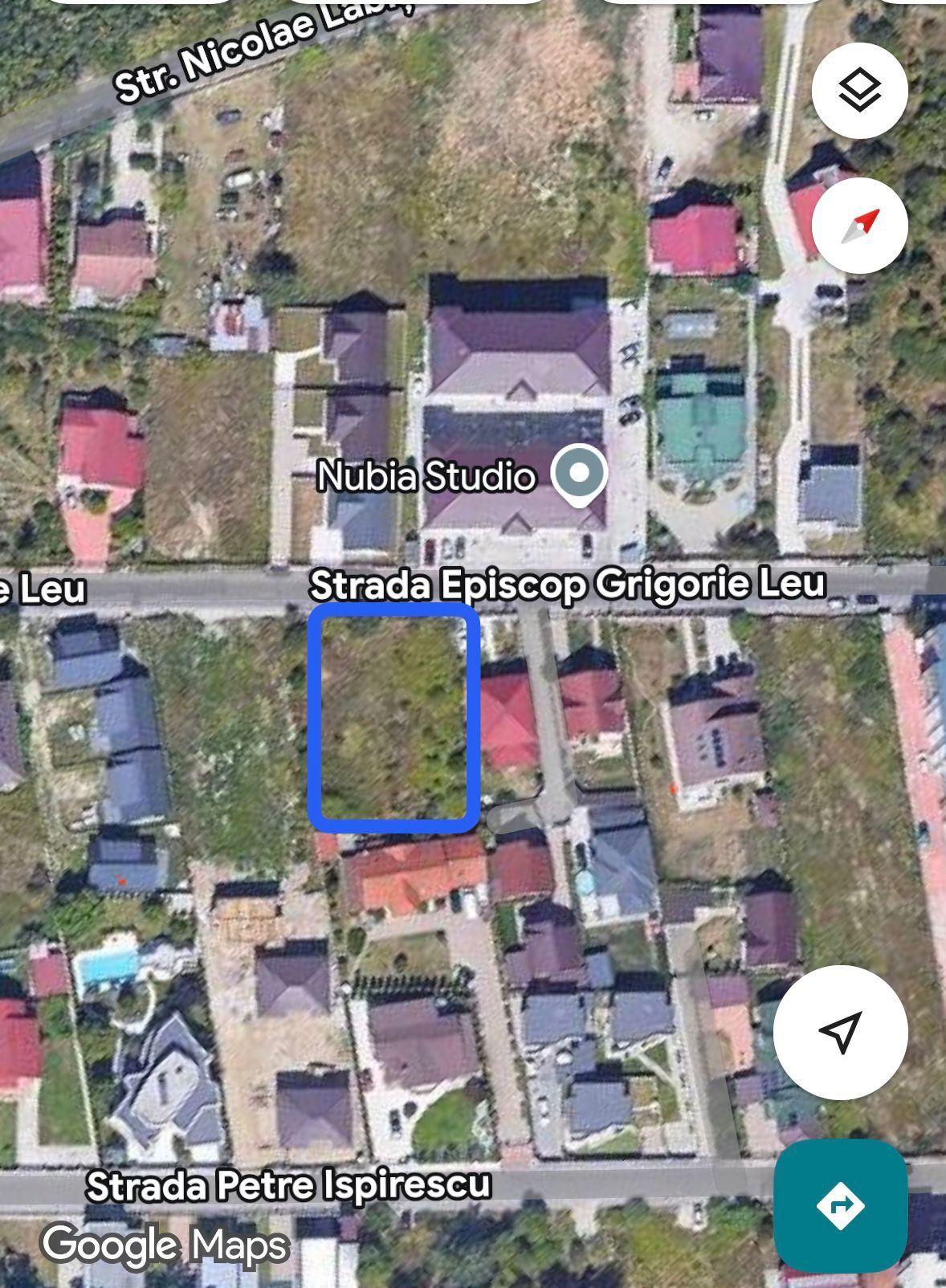The height and width of the screenshot is (1288, 946).
Task: Open the map layers selector
Action: tap(859, 90)
